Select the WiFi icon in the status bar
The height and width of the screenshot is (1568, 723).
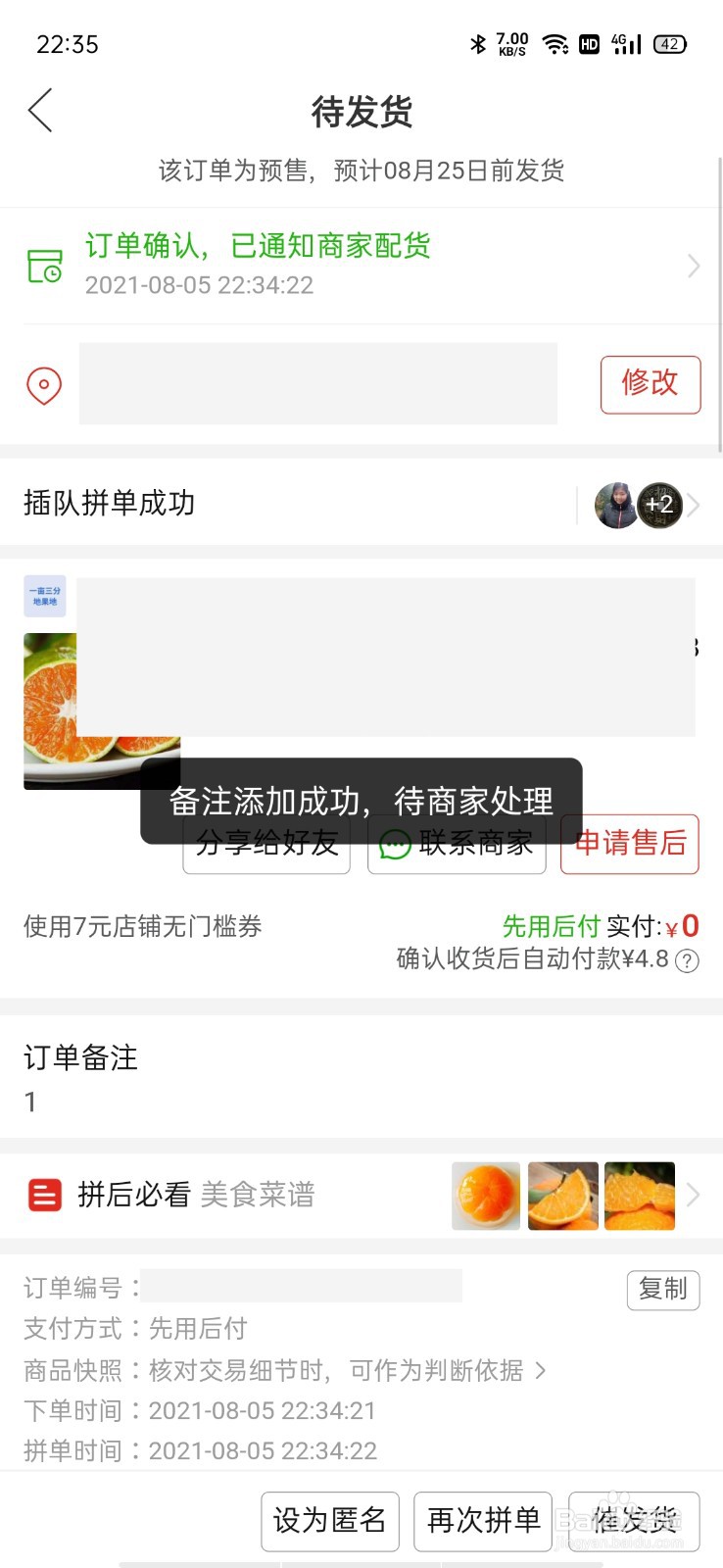556,43
